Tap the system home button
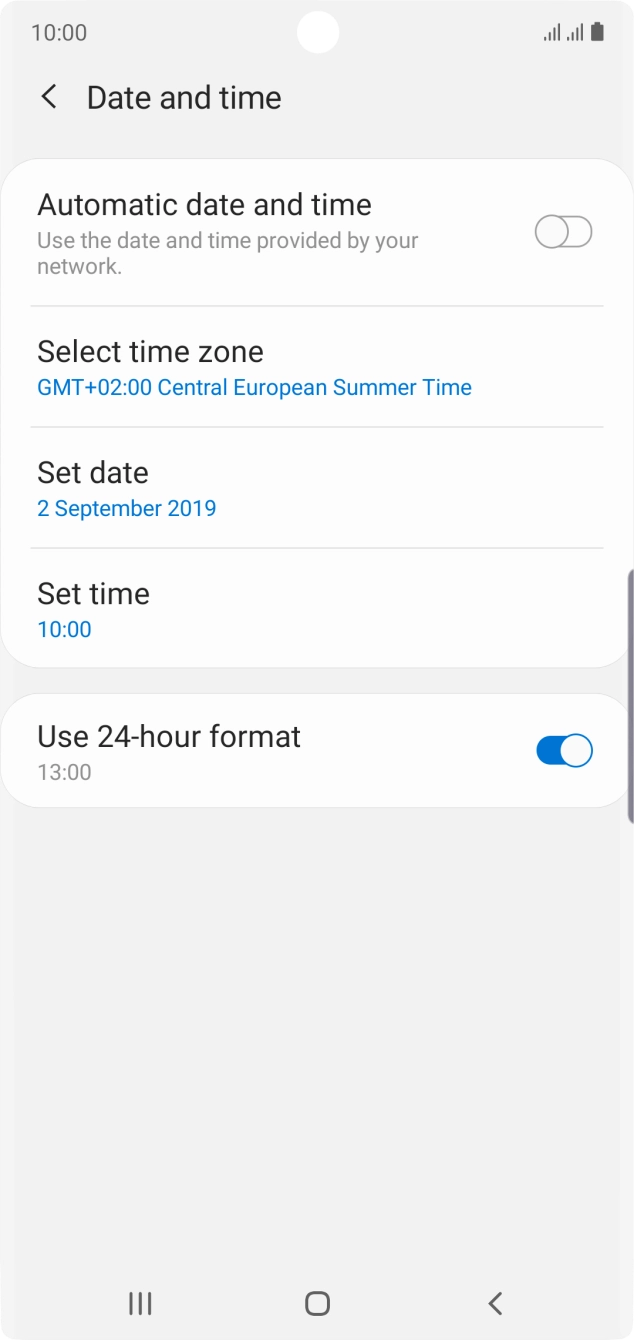 [x=317, y=1303]
